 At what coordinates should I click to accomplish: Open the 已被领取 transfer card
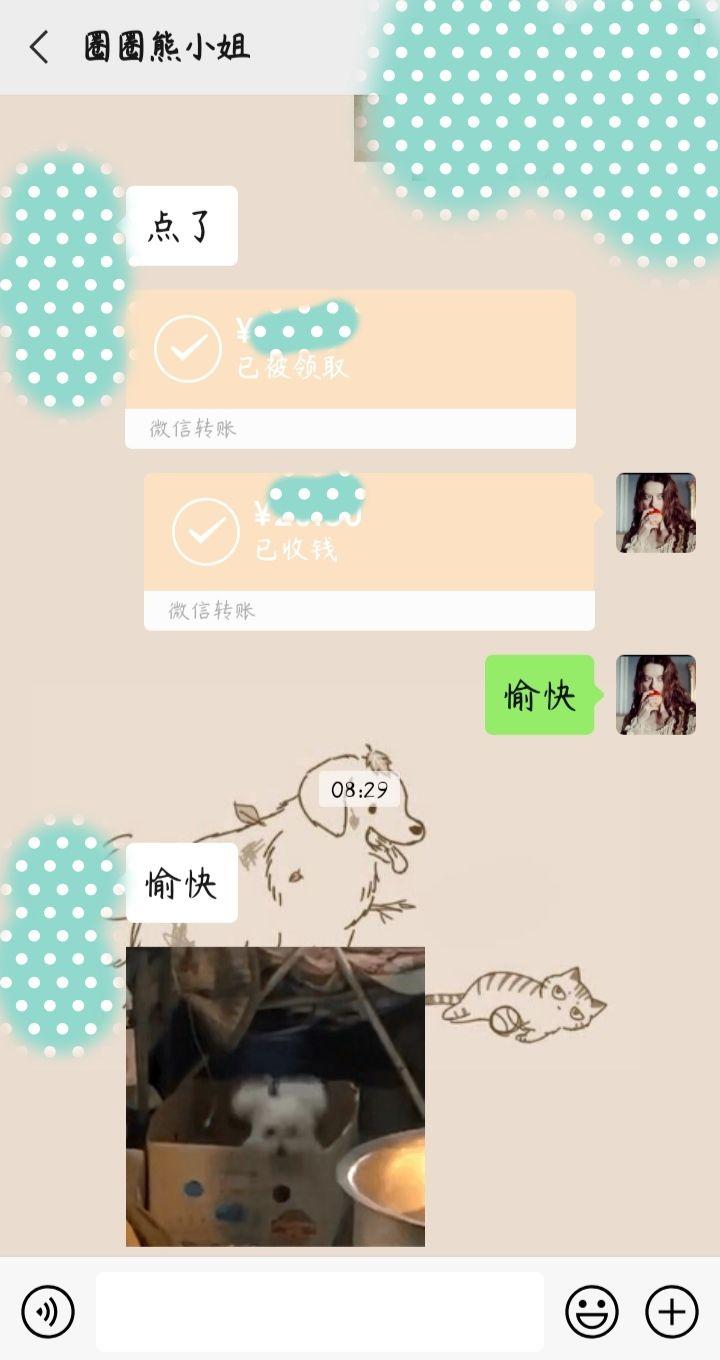[x=350, y=368]
